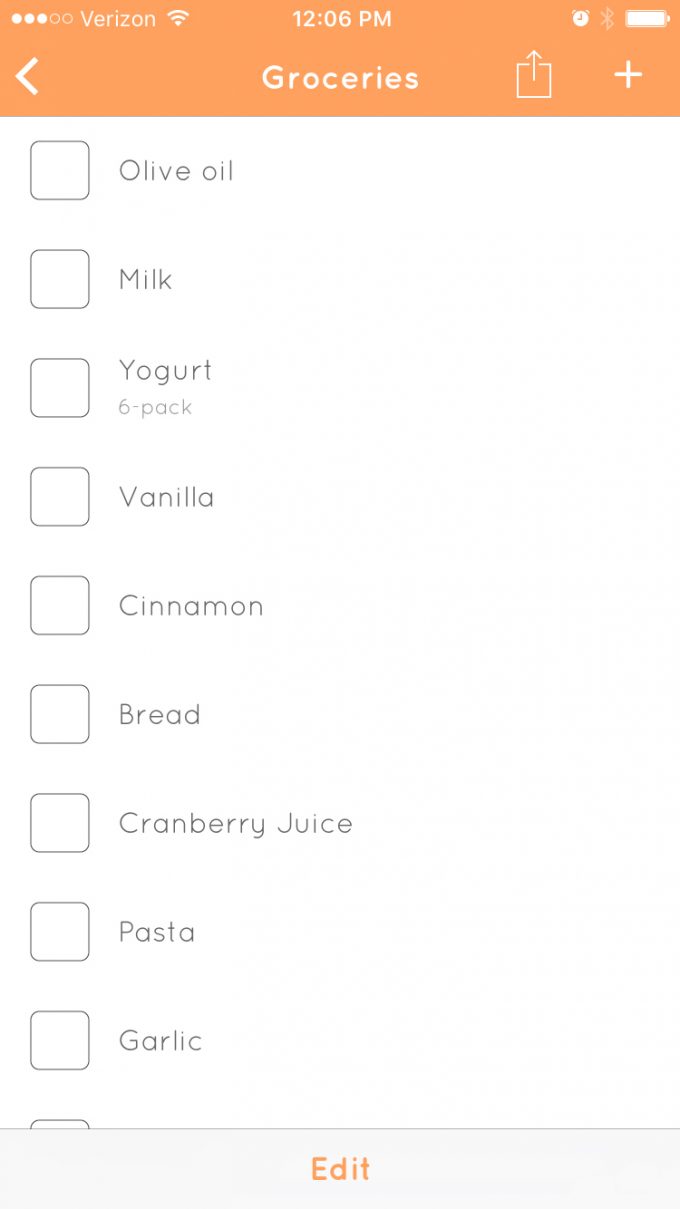
Task: Check off Bread
Action: 60,714
